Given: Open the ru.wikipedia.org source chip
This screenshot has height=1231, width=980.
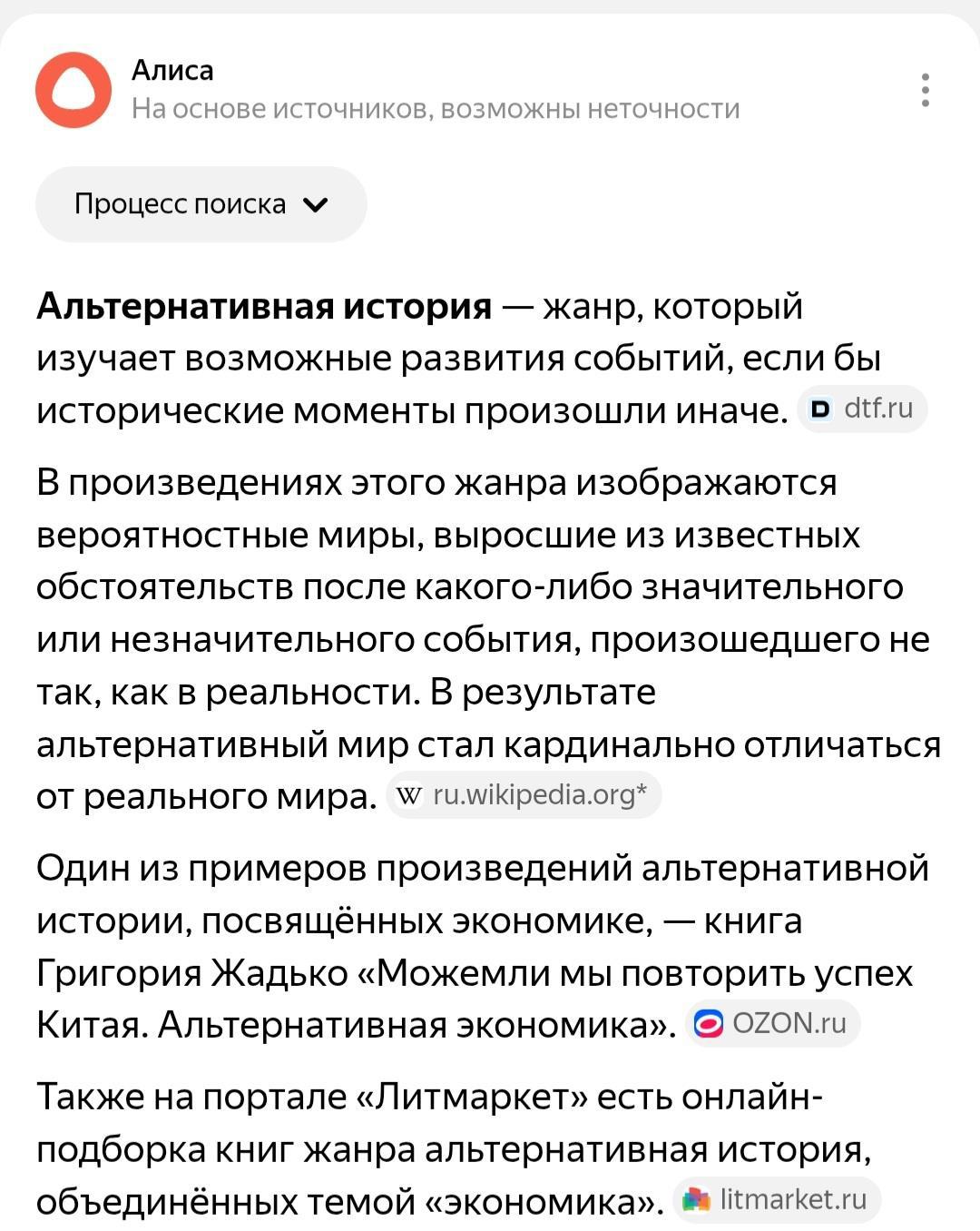Looking at the screenshot, I should (x=524, y=795).
